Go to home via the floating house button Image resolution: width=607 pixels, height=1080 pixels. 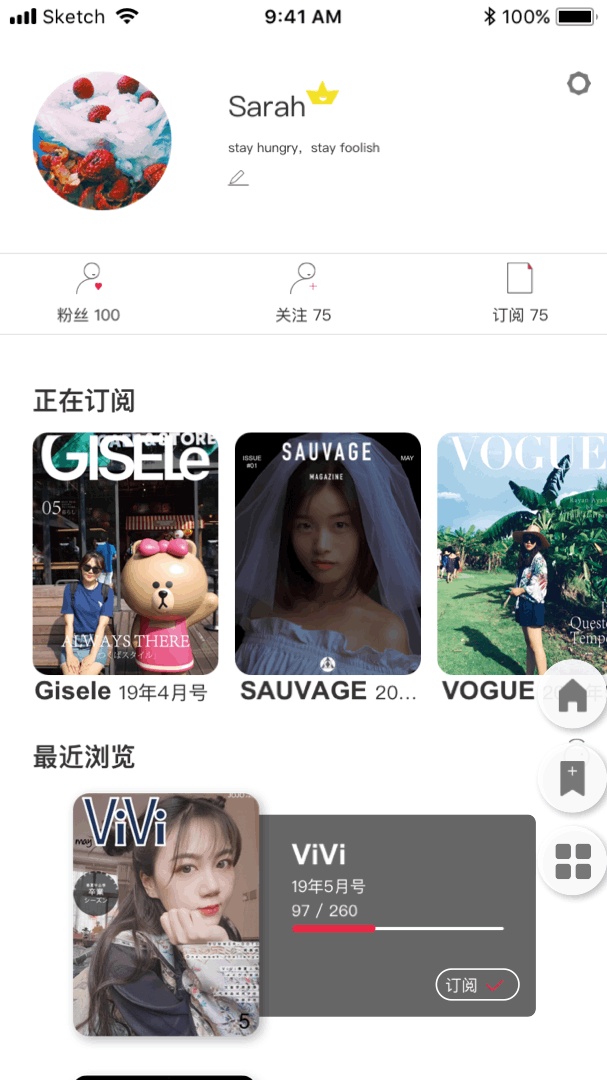point(572,694)
